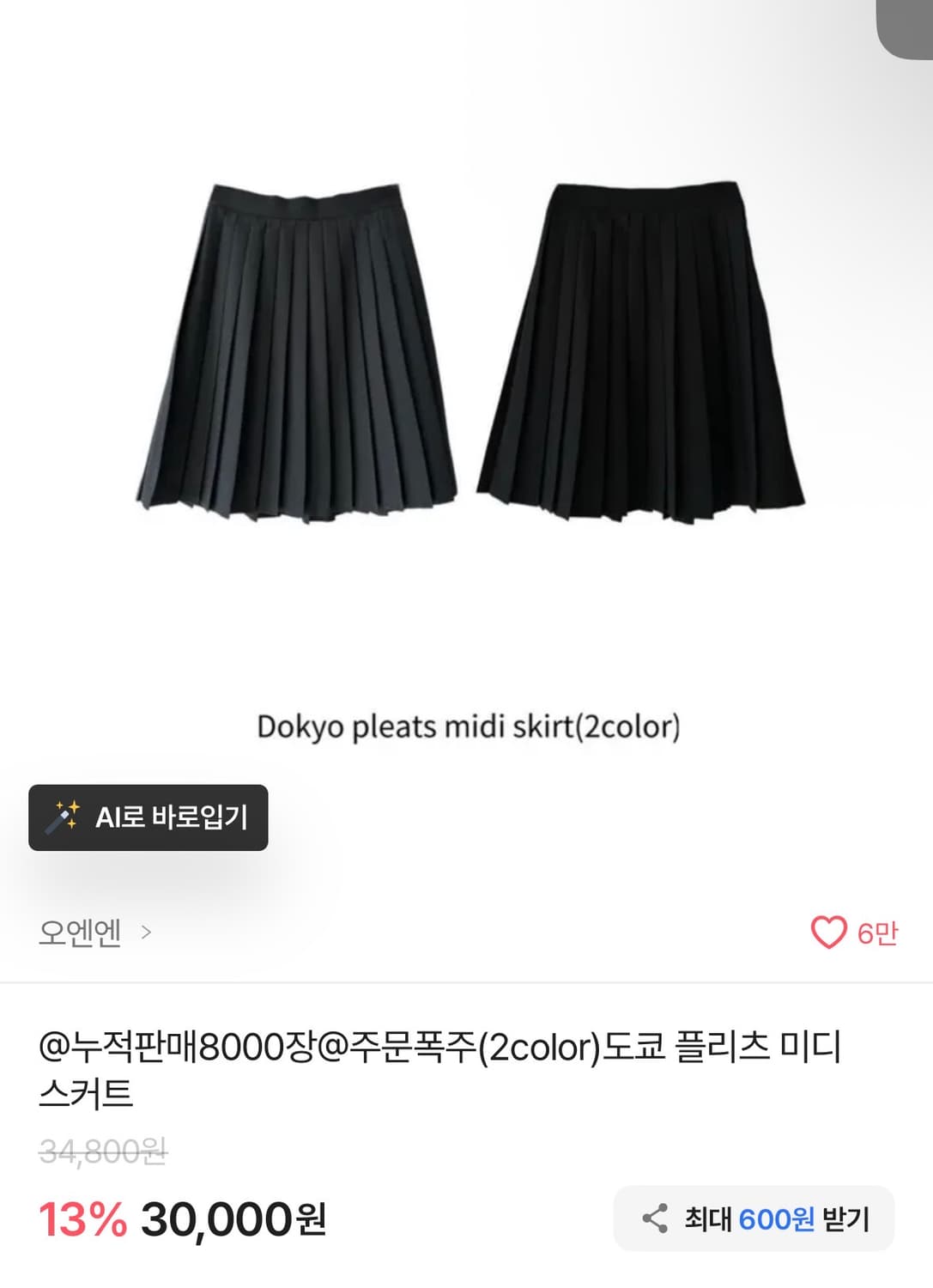Click the share icon beside 최대 600원 받기
Image resolution: width=933 pixels, height=1288 pixels.
coord(655,1219)
